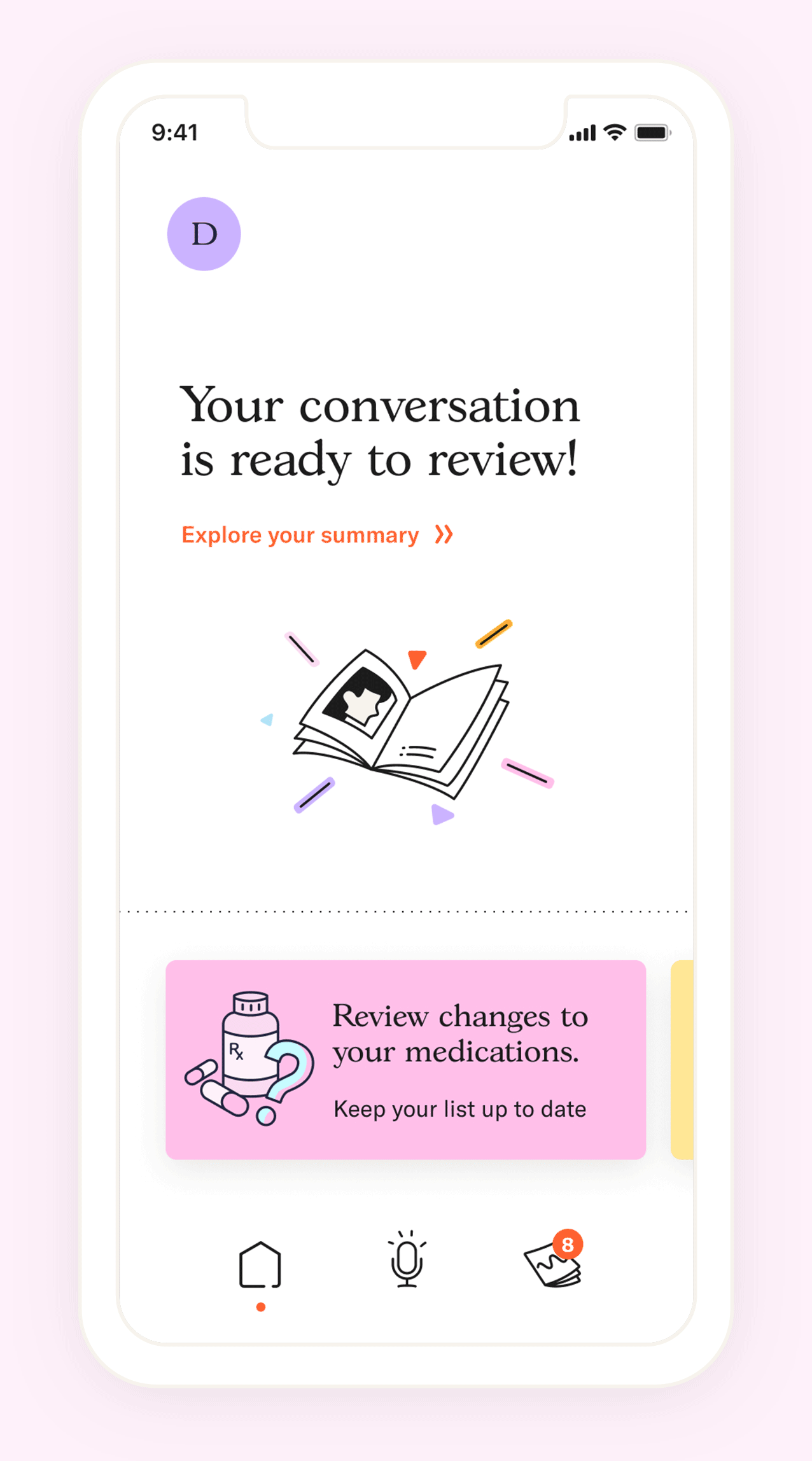Open the Review changes to your medications card
The image size is (812, 1461).
[x=405, y=1059]
